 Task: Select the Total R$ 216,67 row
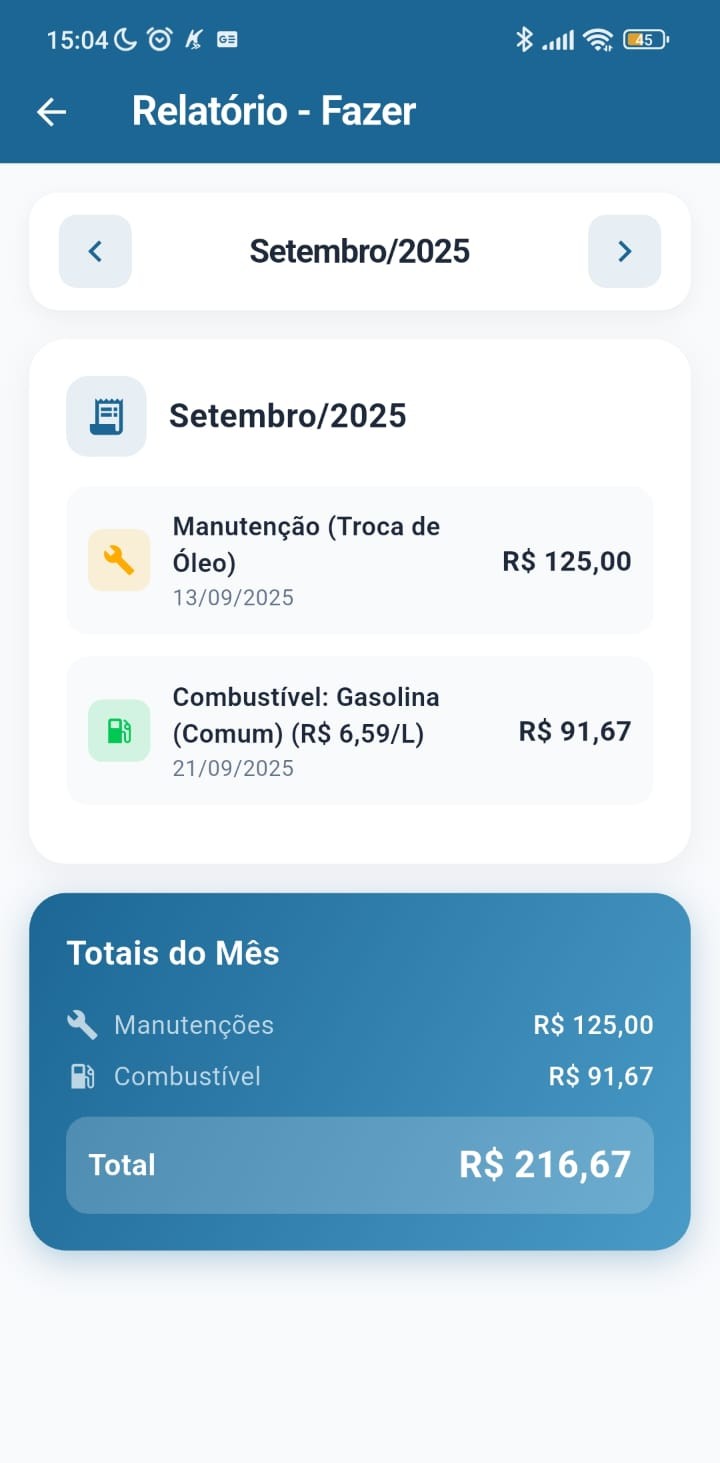tap(360, 1164)
